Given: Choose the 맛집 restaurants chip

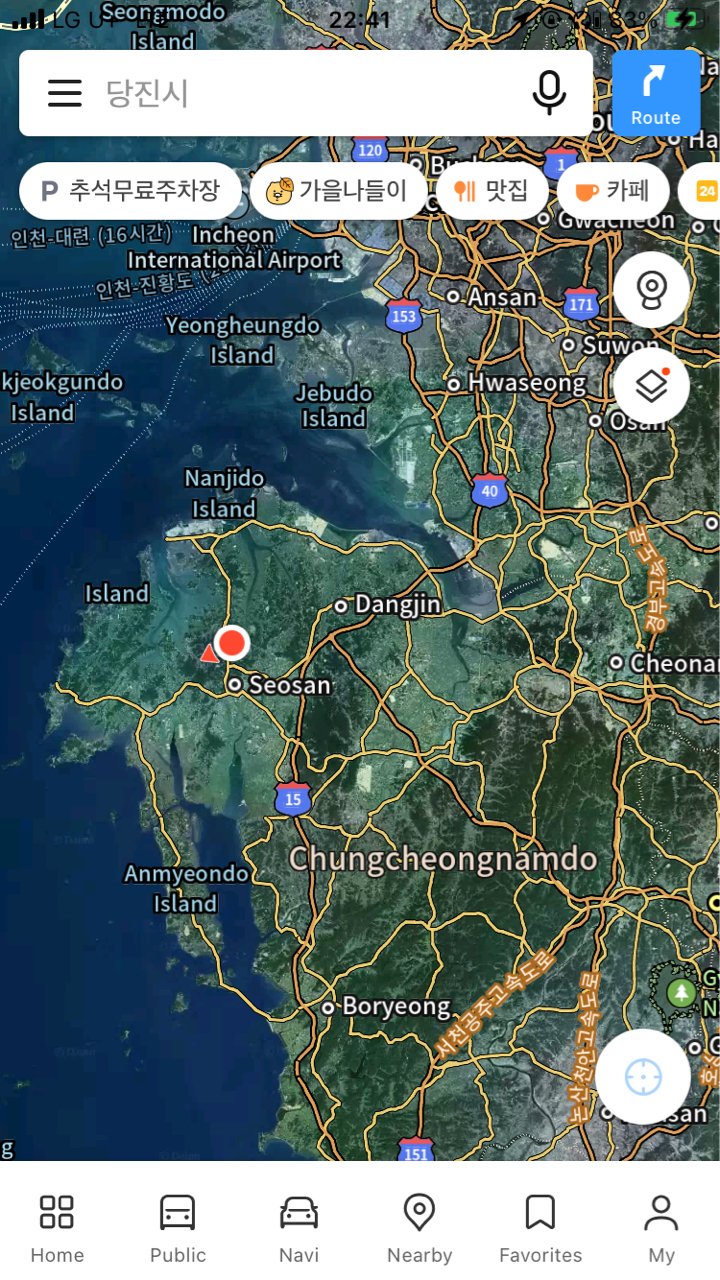Looking at the screenshot, I should [x=491, y=190].
